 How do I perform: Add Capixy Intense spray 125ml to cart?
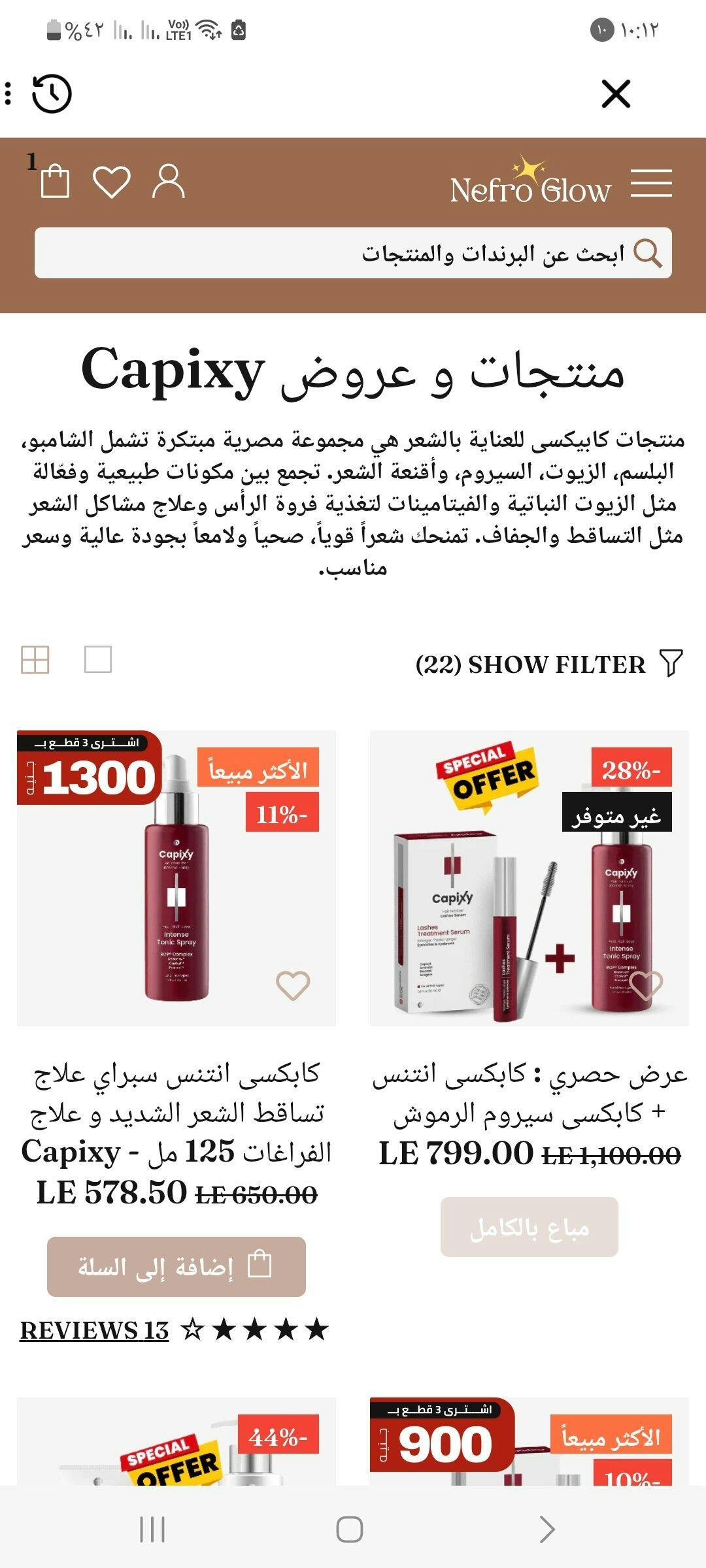[176, 1266]
